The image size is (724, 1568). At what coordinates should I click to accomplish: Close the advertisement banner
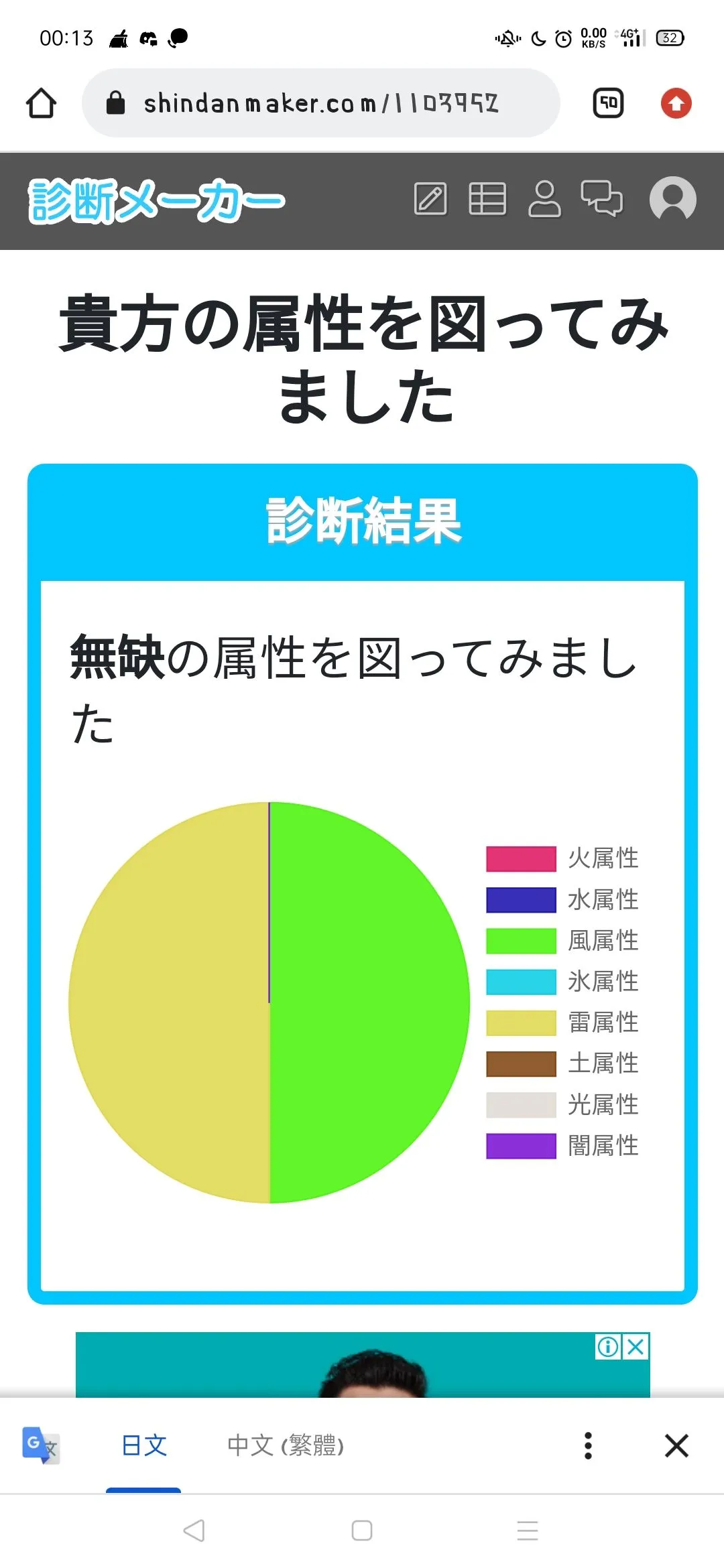coord(636,1346)
